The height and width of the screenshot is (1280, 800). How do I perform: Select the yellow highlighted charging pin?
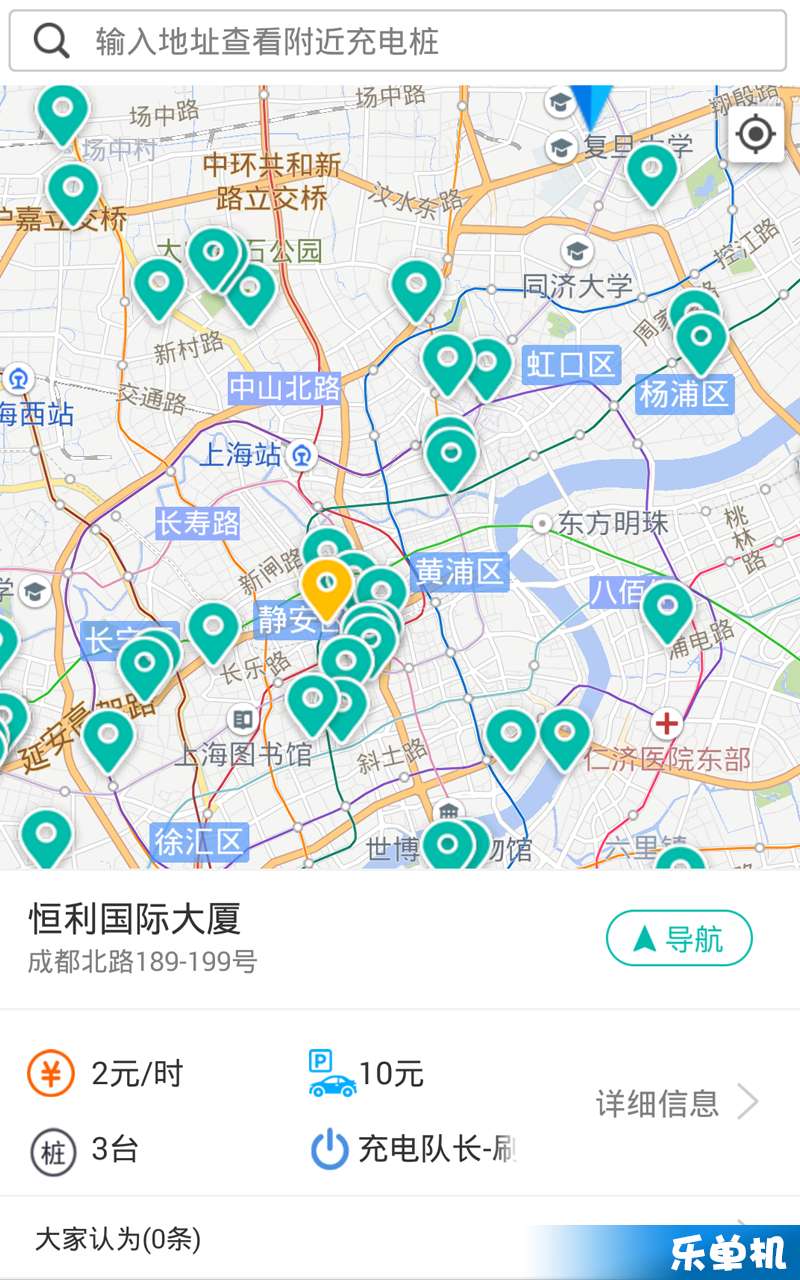(x=327, y=584)
